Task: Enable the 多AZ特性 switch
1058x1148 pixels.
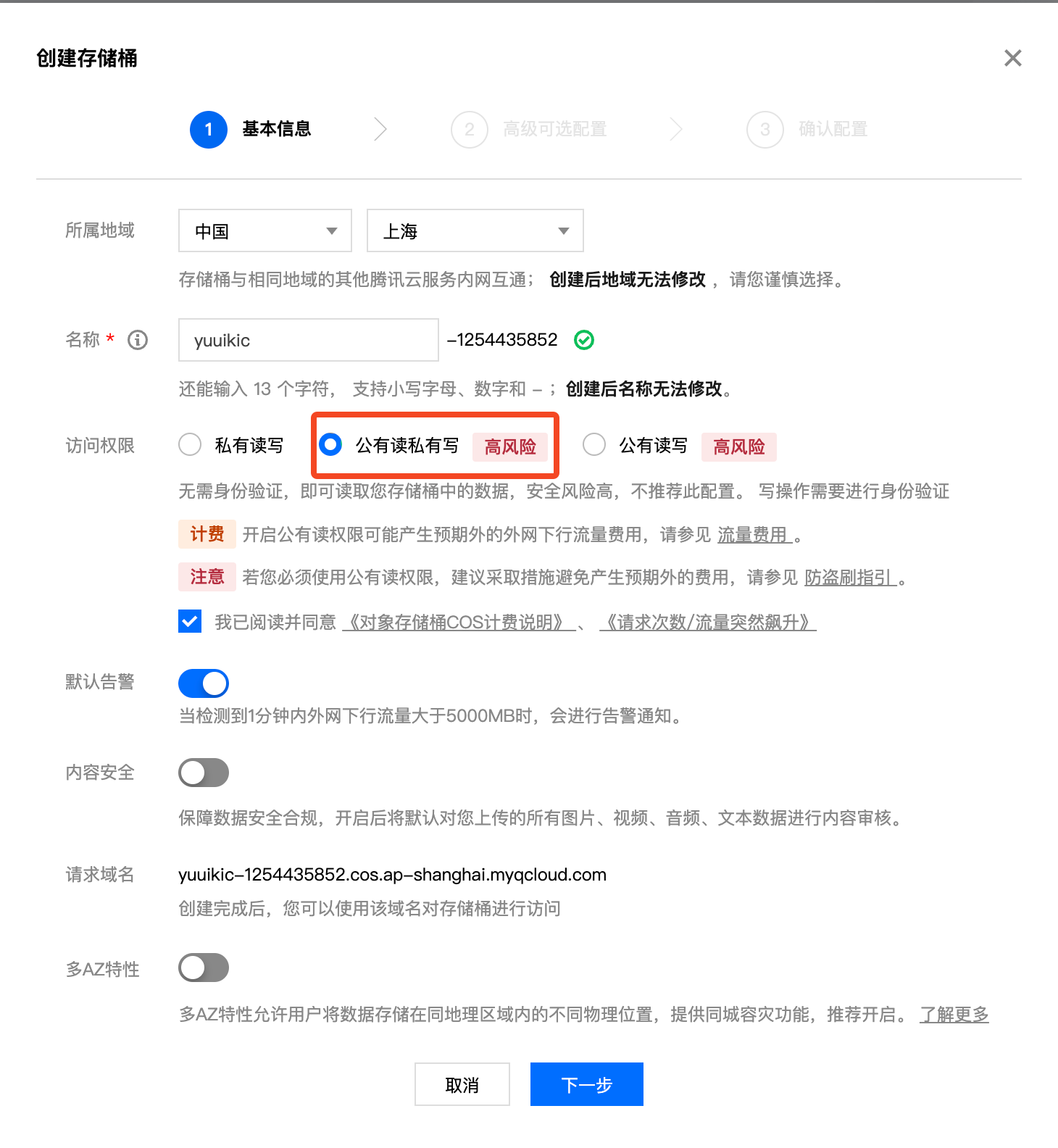Action: point(204,968)
